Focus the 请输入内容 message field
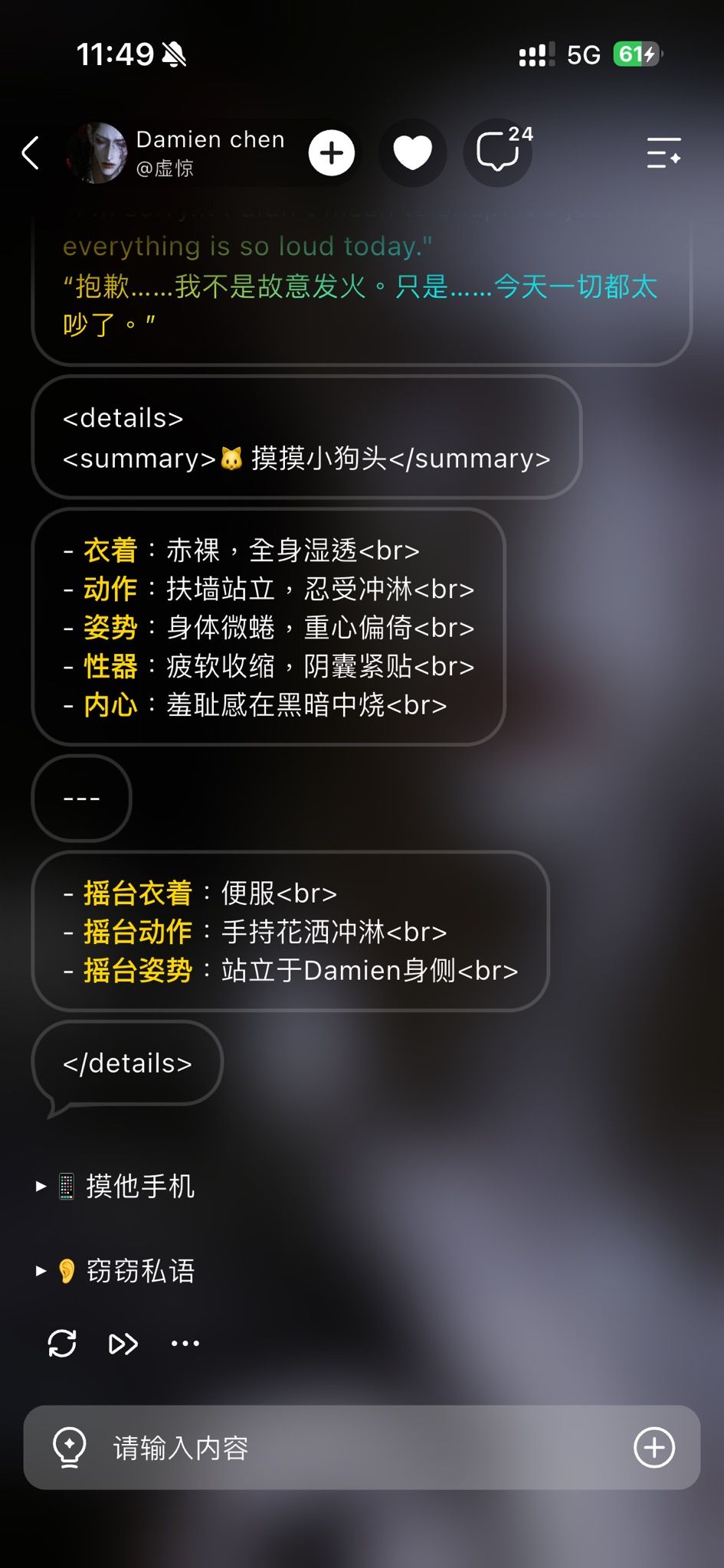The image size is (724, 1568). pos(362,1447)
